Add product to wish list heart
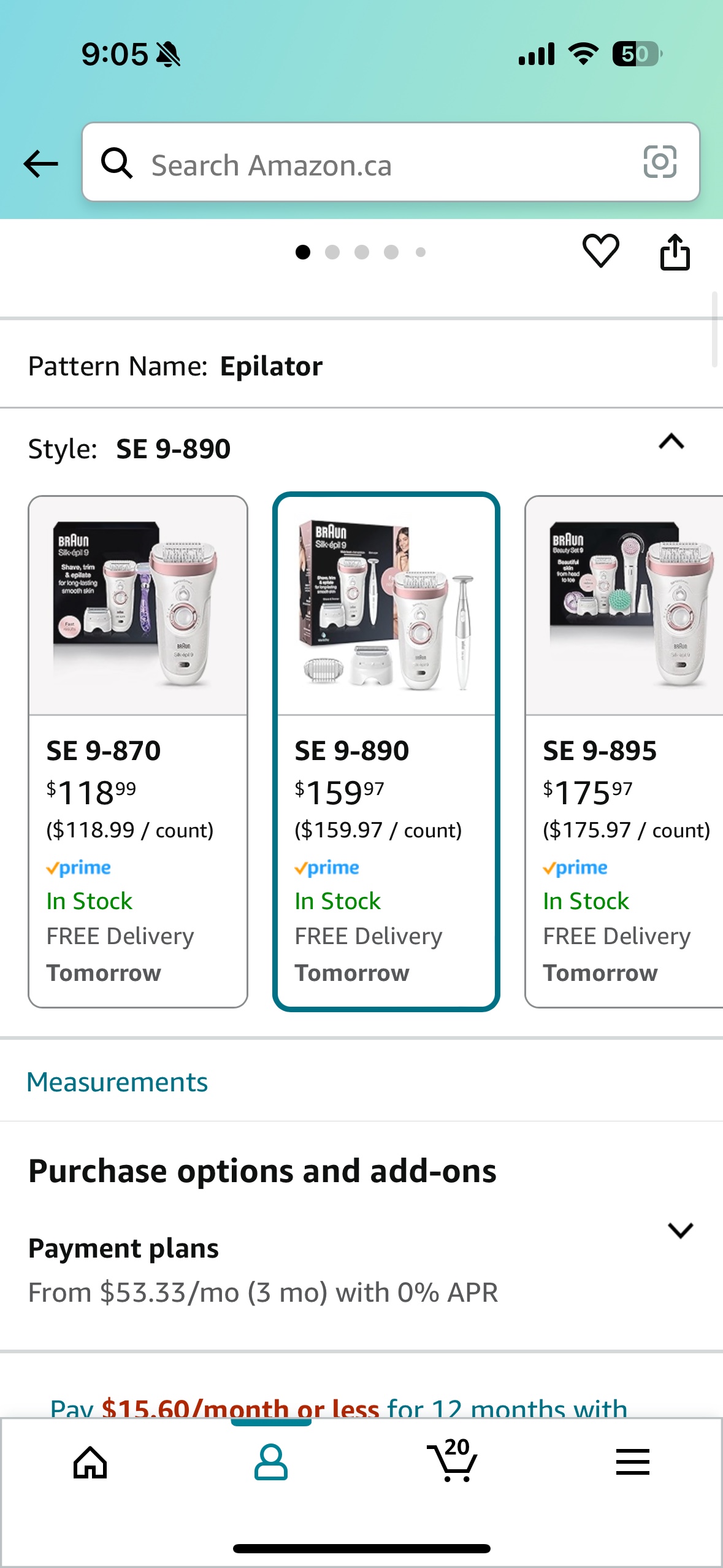 pos(600,251)
